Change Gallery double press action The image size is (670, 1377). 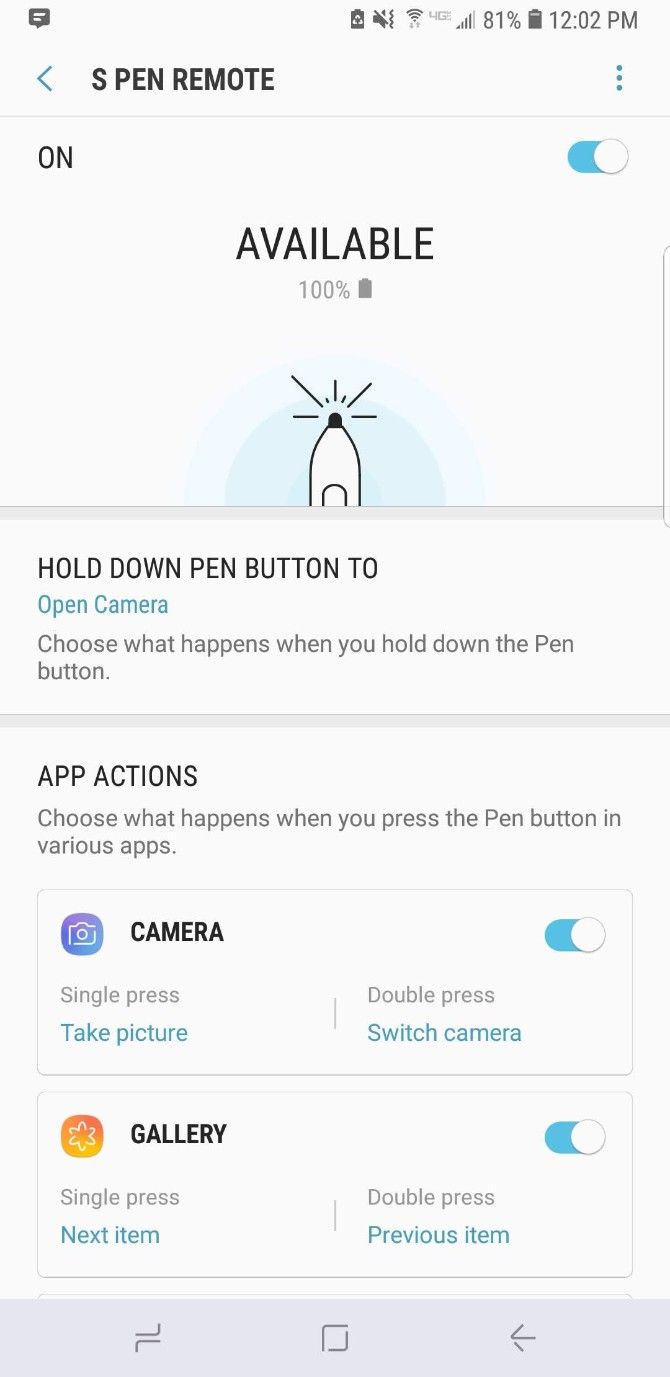(438, 1235)
